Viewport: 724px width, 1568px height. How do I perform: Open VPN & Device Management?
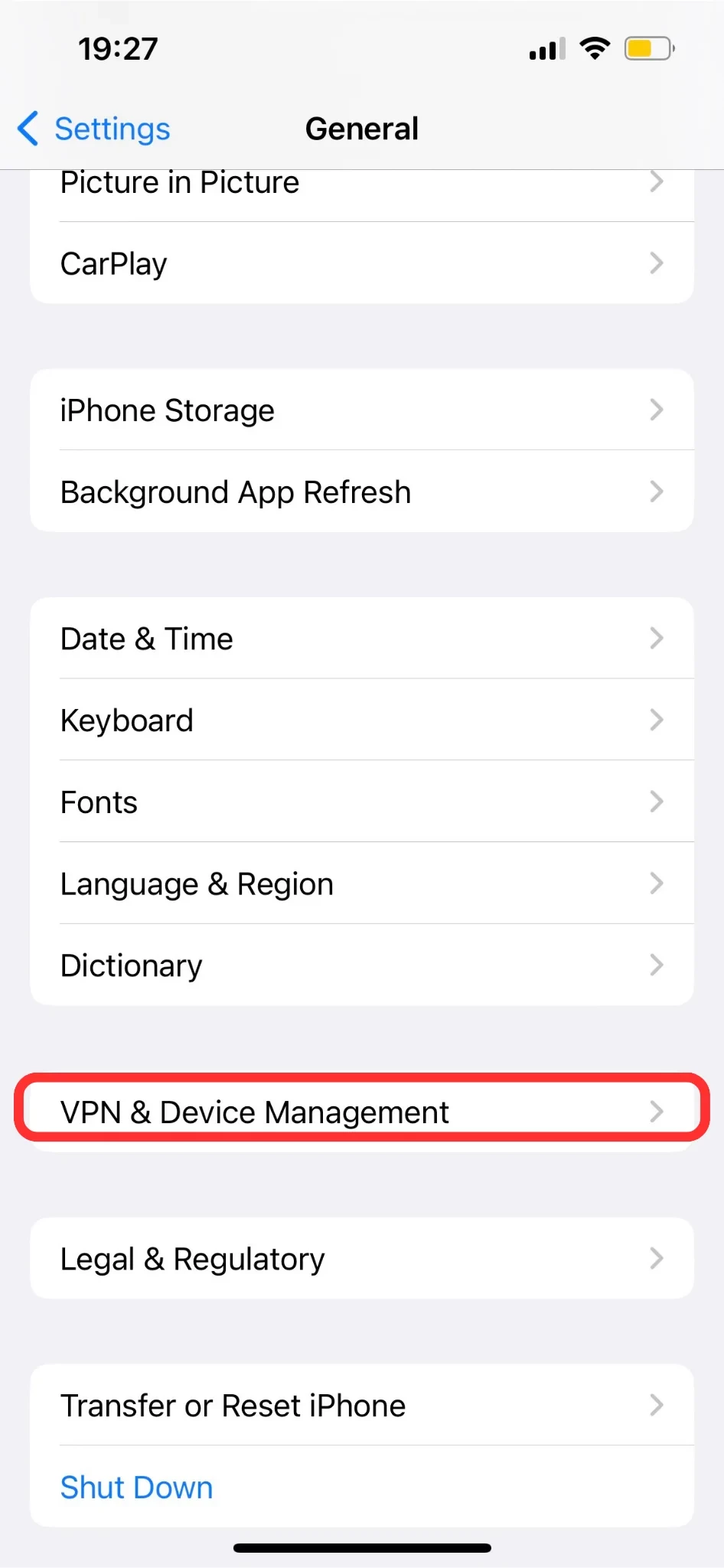(x=361, y=1112)
